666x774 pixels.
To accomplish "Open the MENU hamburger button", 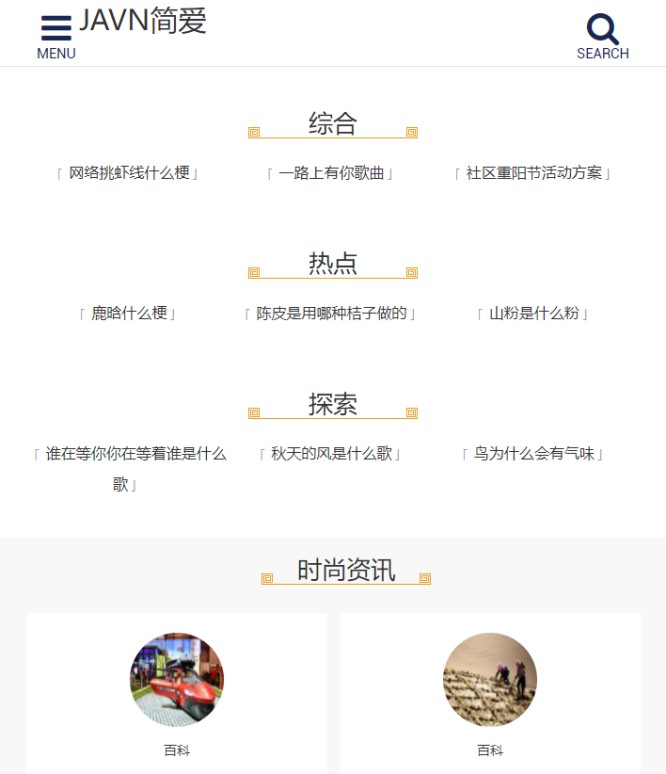I will 56,37.
